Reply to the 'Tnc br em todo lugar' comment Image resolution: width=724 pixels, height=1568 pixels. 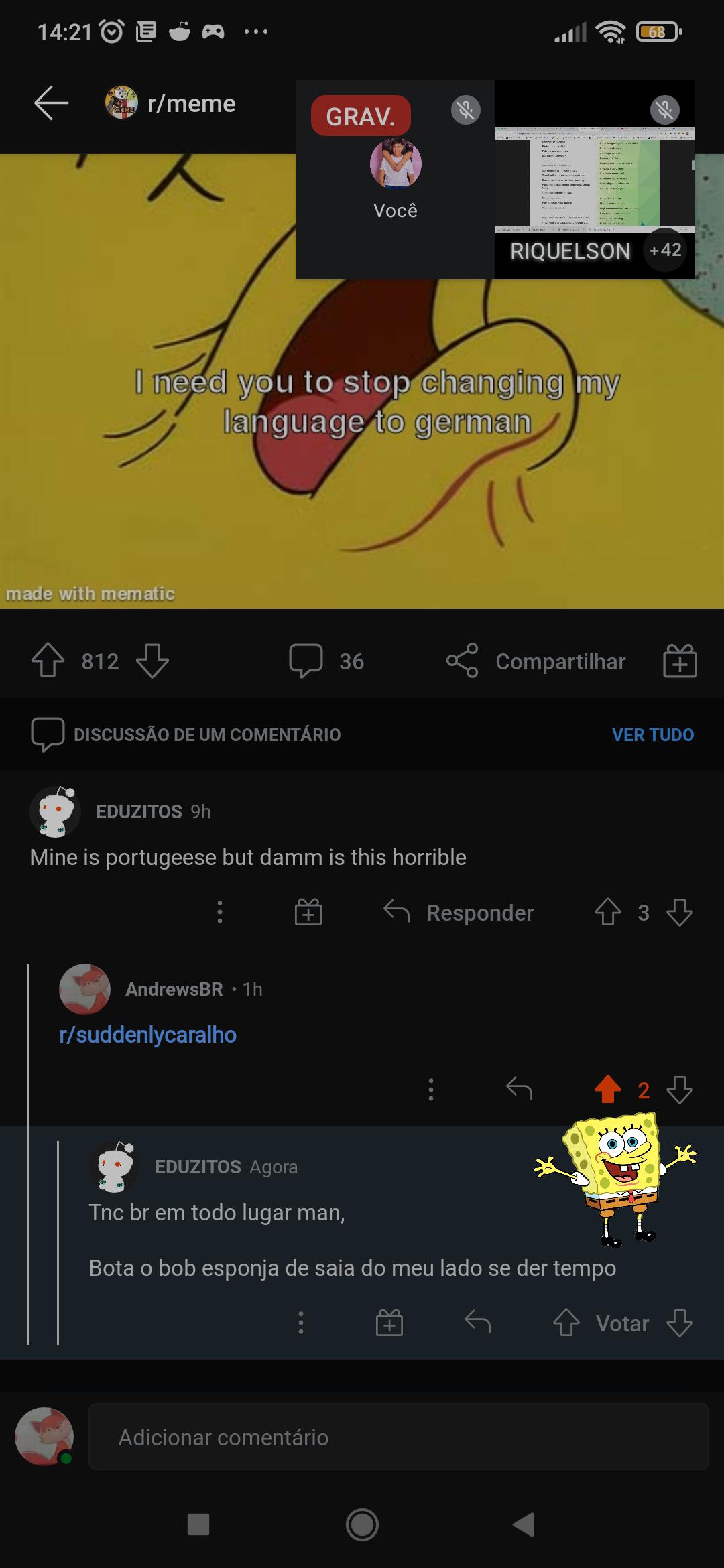477,1323
